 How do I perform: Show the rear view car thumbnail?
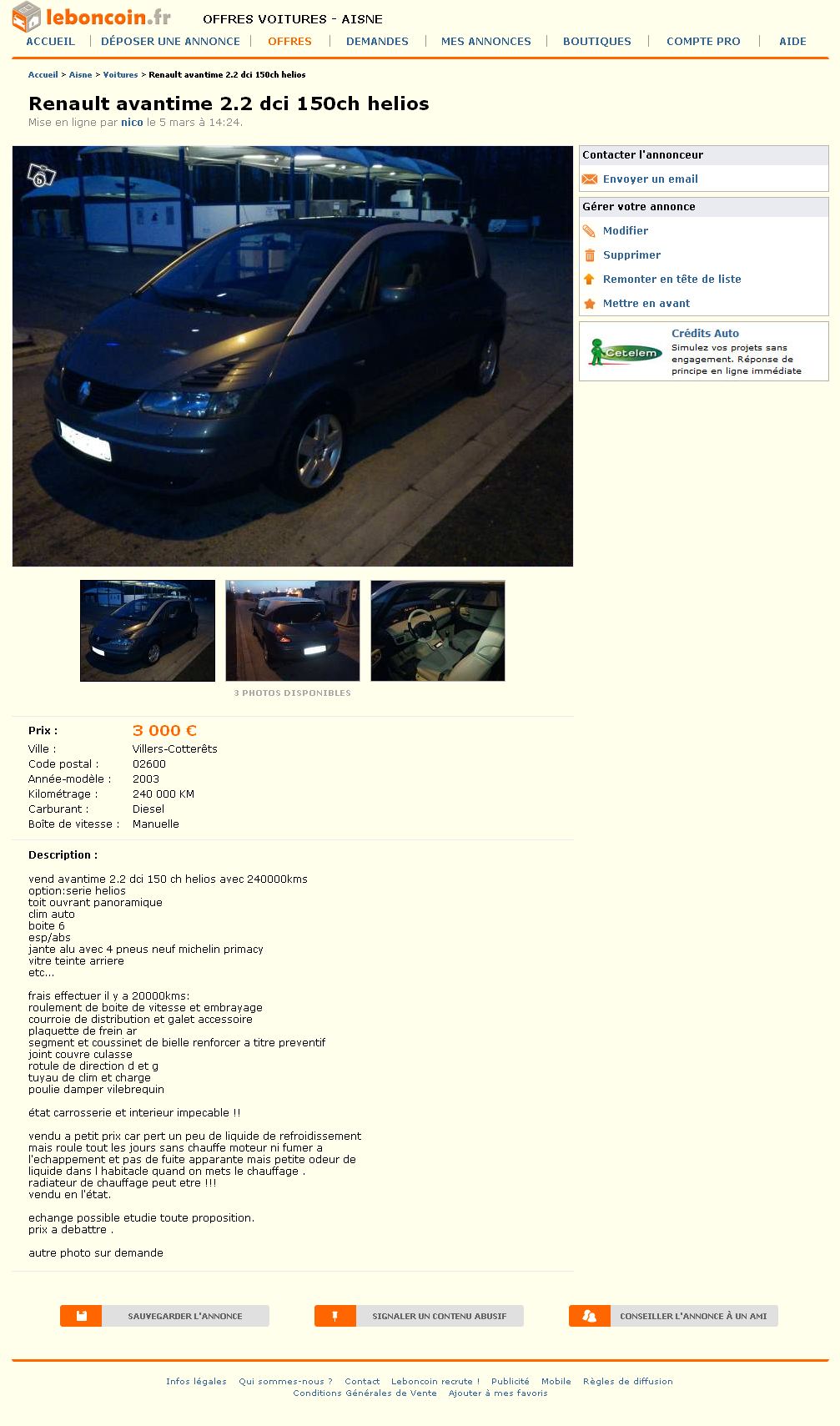293,631
